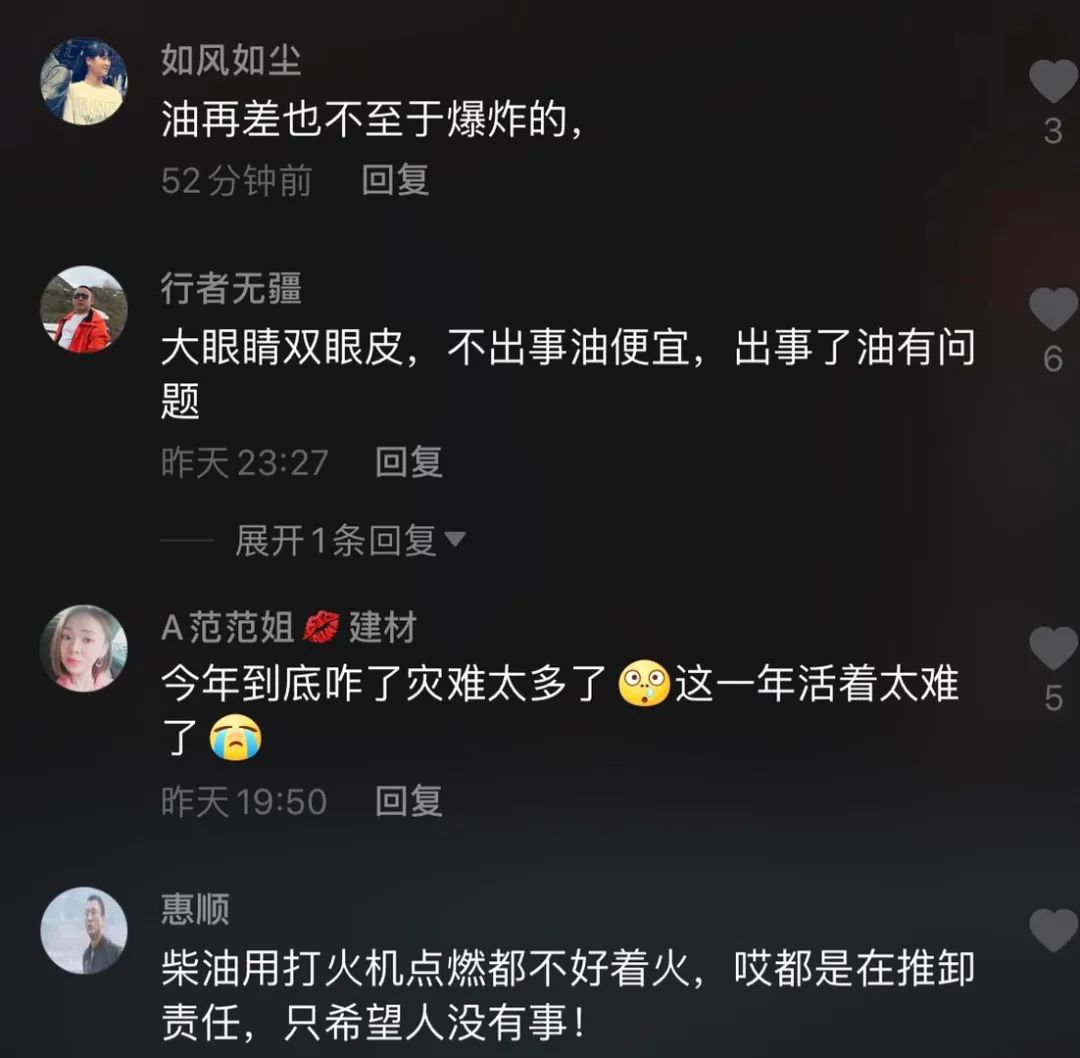Screen dimensions: 1080x1058
Task: Open 如风如尘's profile avatar
Action: 84,82
